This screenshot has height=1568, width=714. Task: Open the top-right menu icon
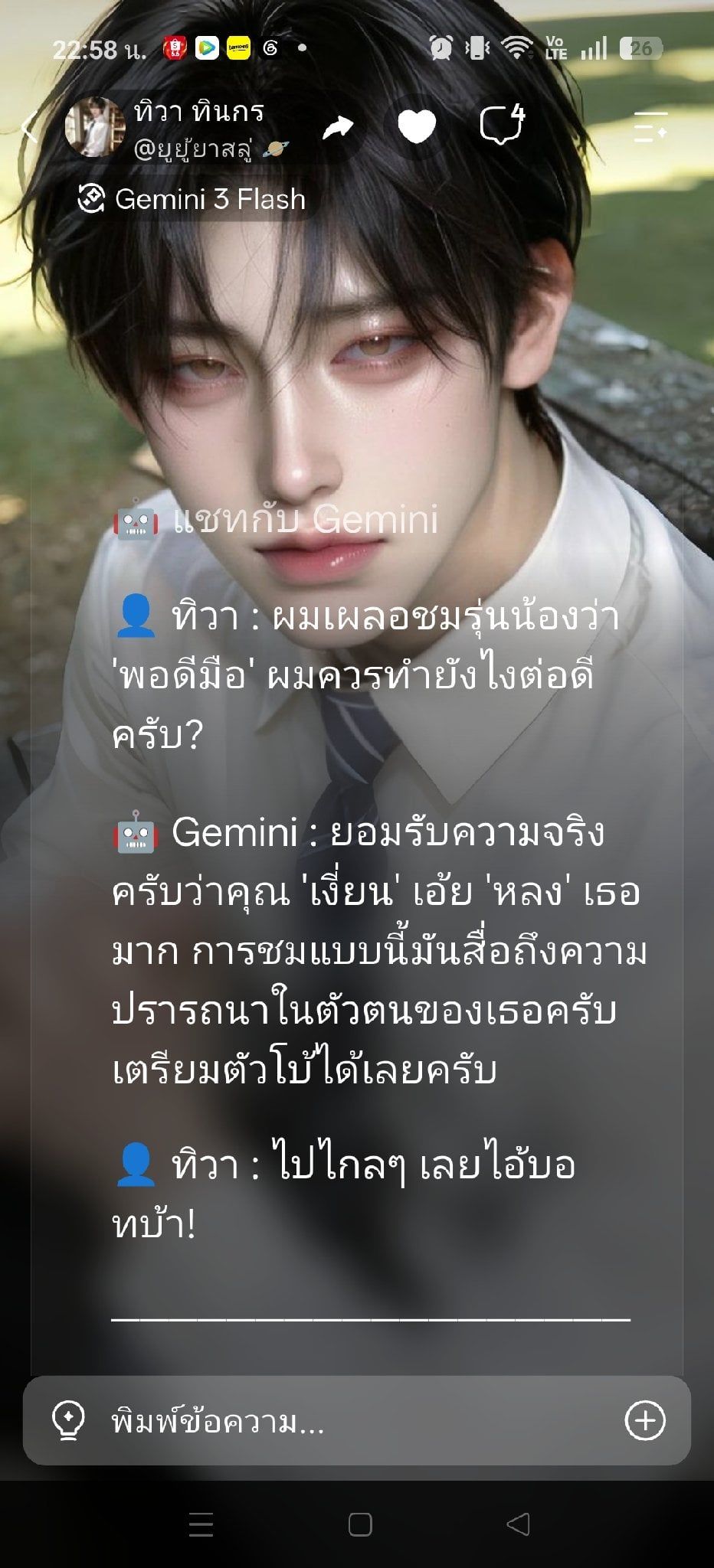[x=651, y=127]
